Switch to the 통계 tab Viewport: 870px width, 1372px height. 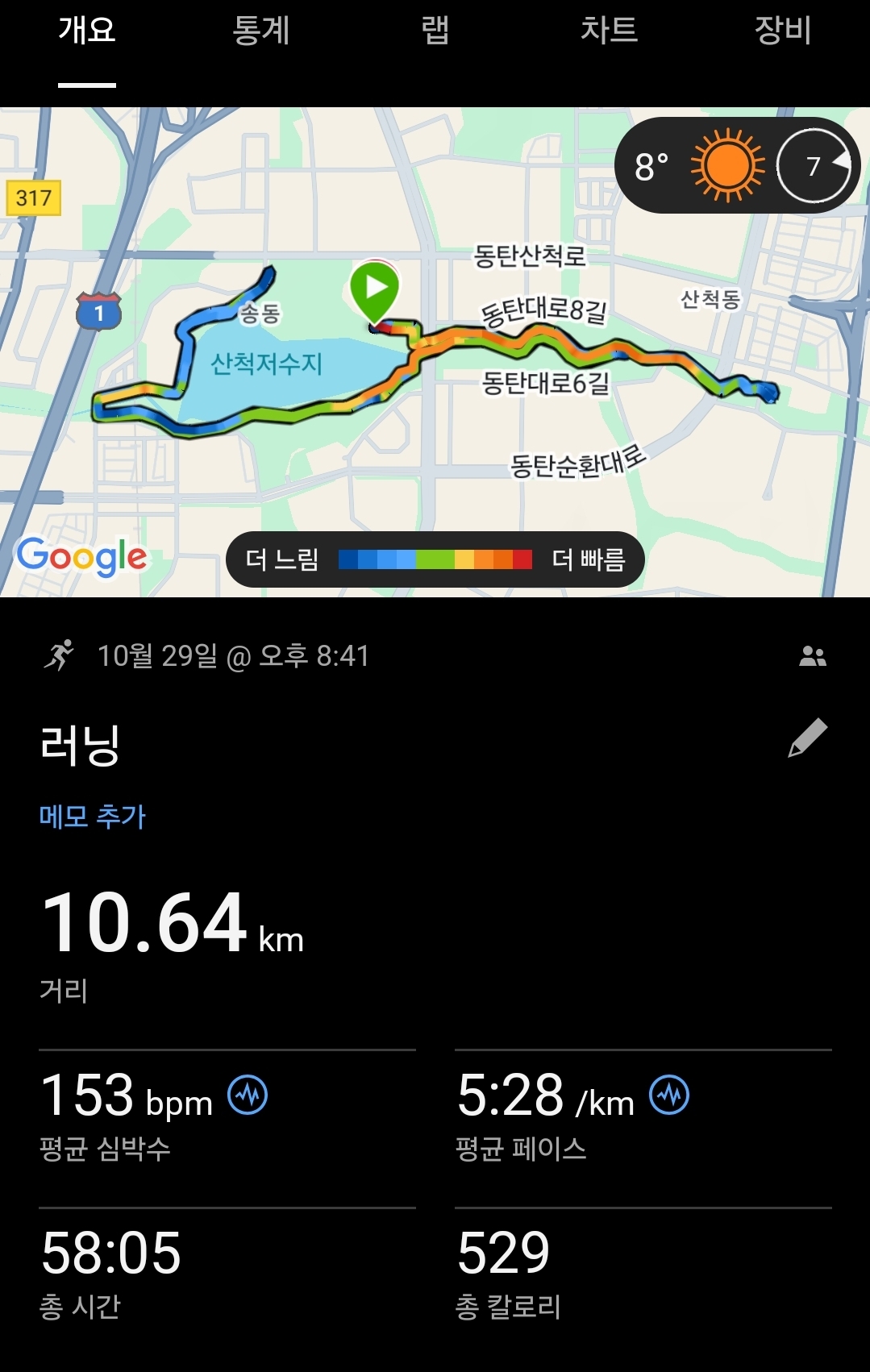point(260,31)
